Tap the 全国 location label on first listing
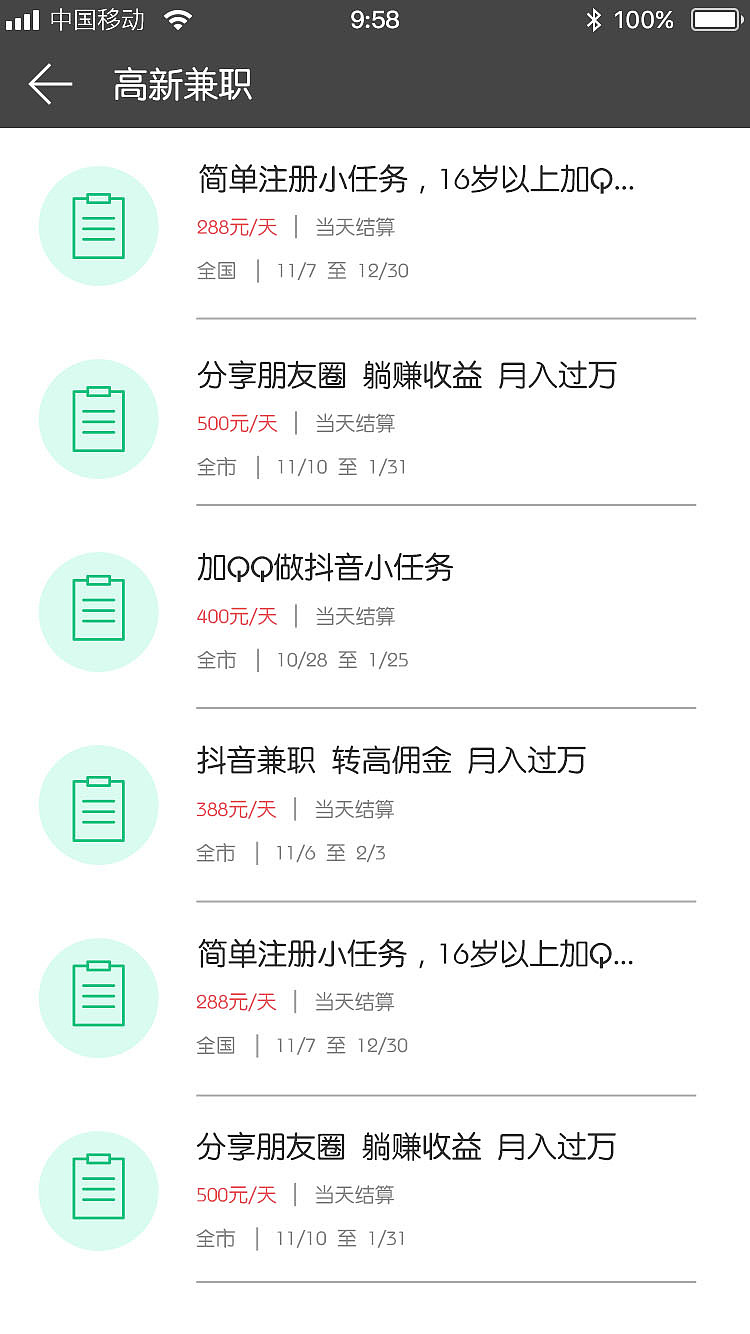The height and width of the screenshot is (1334, 750). click(216, 270)
